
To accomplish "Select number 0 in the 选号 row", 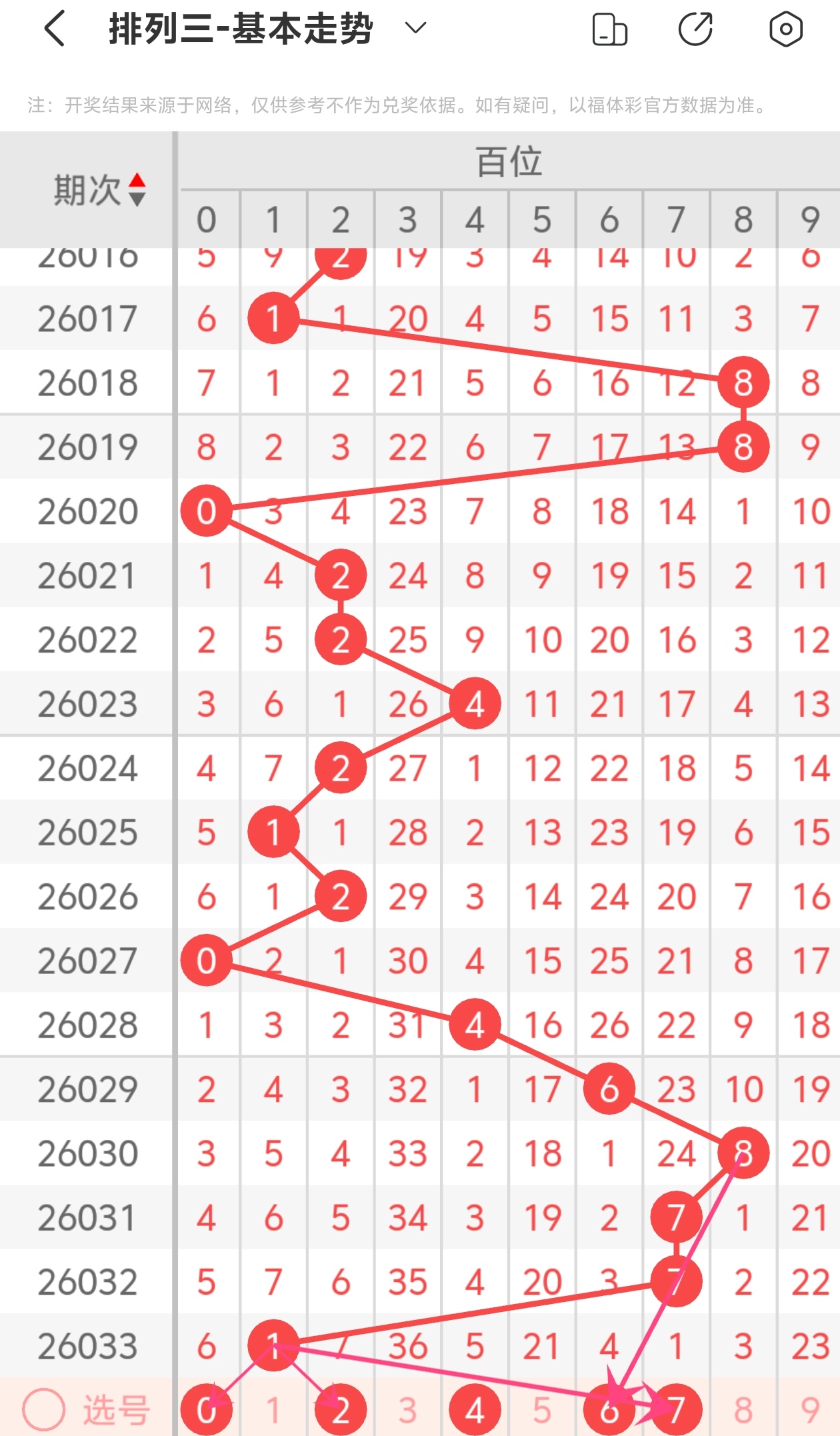I will [x=207, y=1410].
